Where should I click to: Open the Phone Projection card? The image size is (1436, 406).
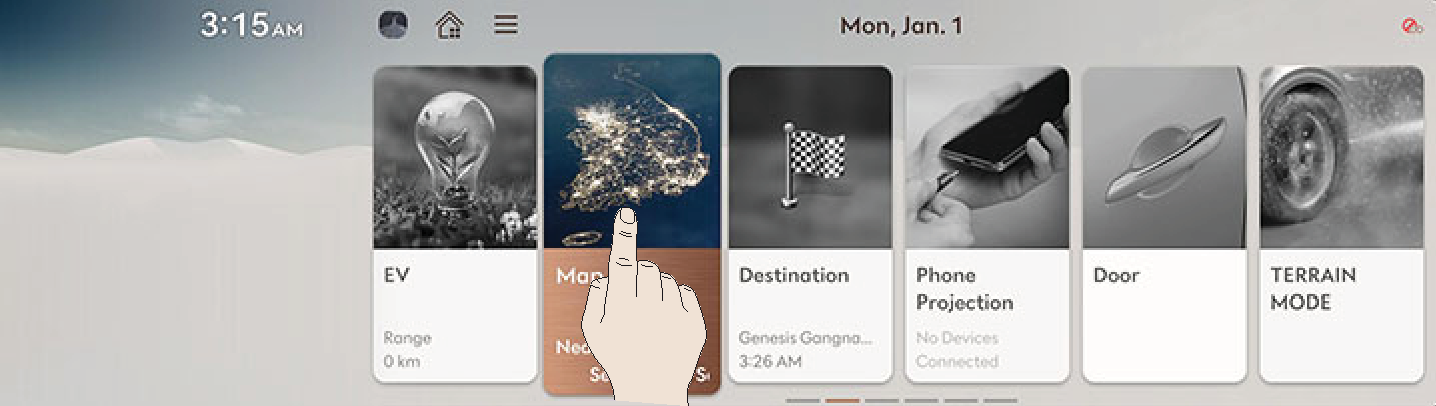(x=986, y=224)
